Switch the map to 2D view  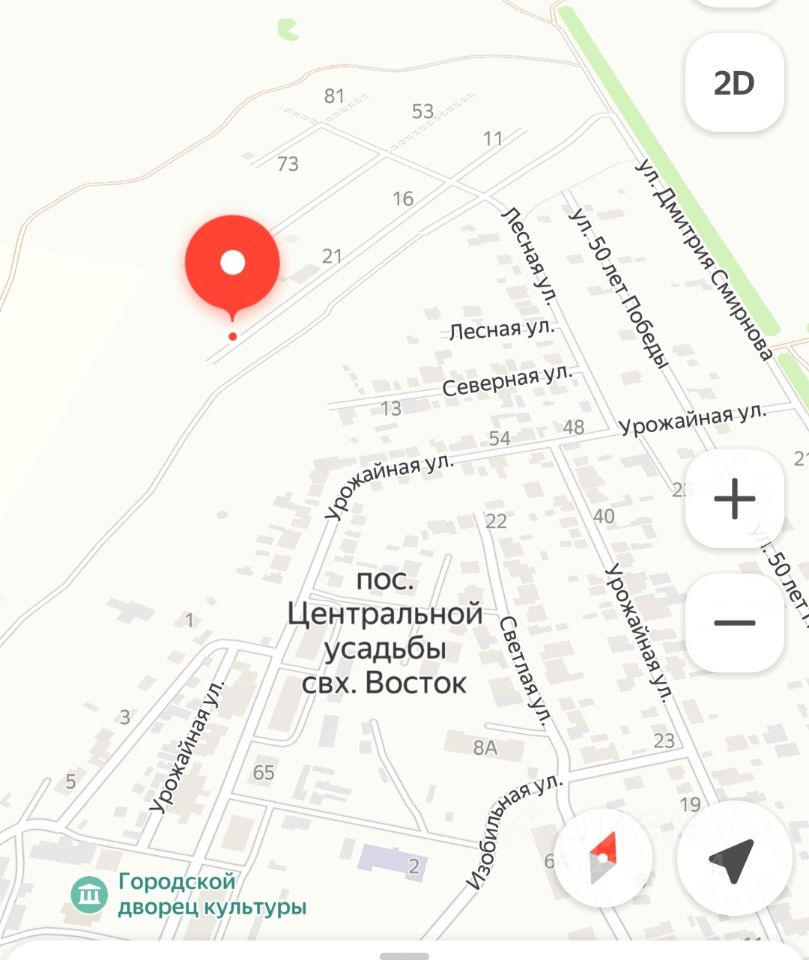click(734, 83)
